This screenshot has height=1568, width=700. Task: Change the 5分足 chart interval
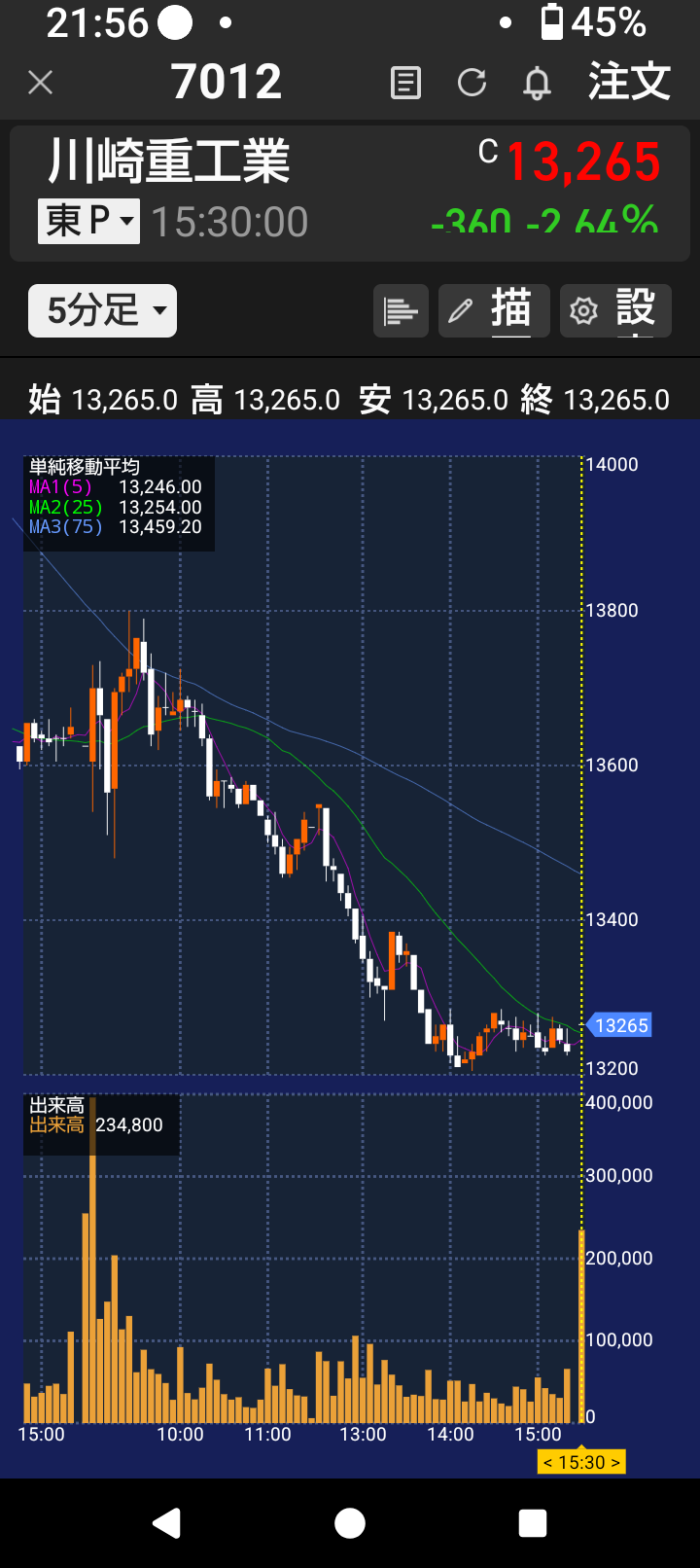click(103, 311)
